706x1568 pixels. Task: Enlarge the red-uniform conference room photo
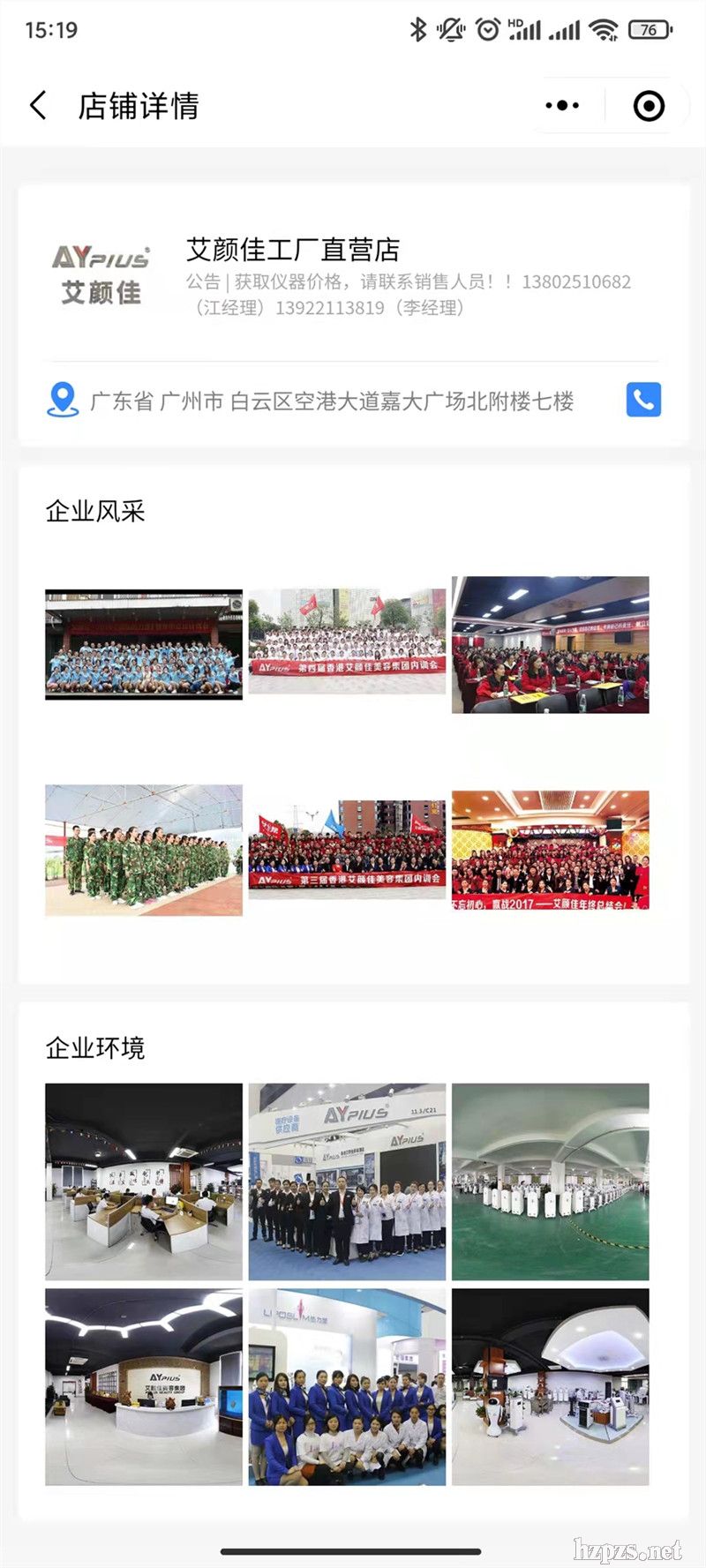point(551,645)
